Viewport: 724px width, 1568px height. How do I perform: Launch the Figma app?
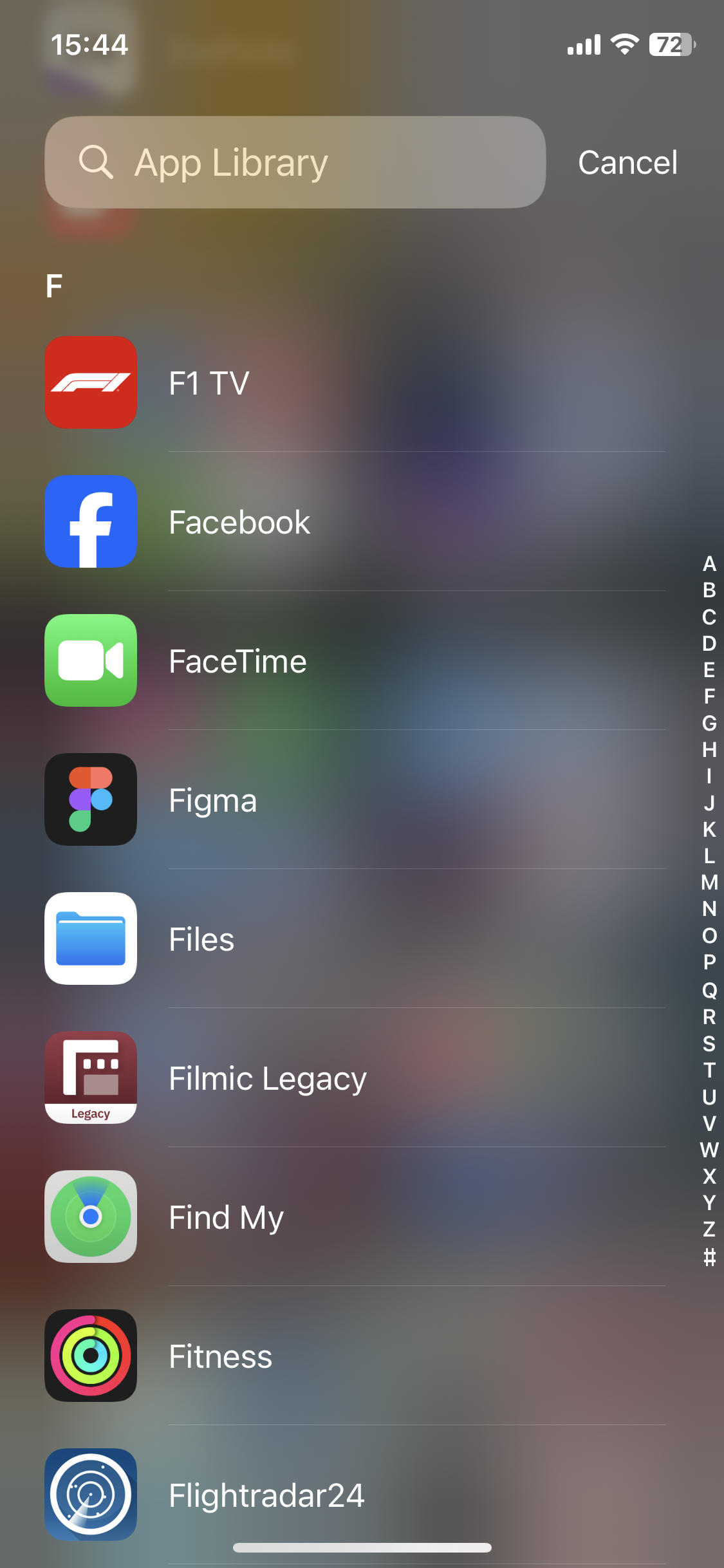pyautogui.click(x=355, y=799)
